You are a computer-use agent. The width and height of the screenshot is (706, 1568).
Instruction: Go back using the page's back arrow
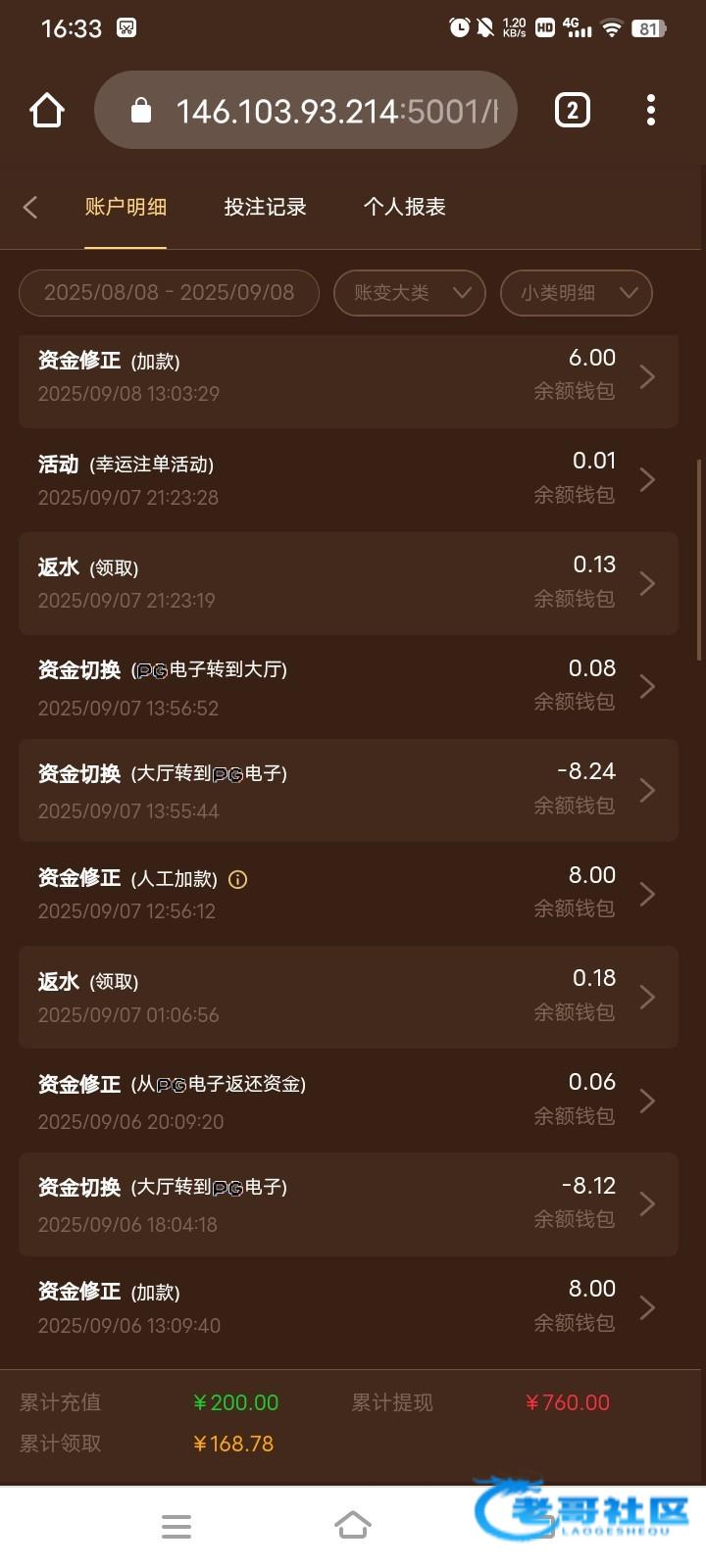[x=30, y=207]
